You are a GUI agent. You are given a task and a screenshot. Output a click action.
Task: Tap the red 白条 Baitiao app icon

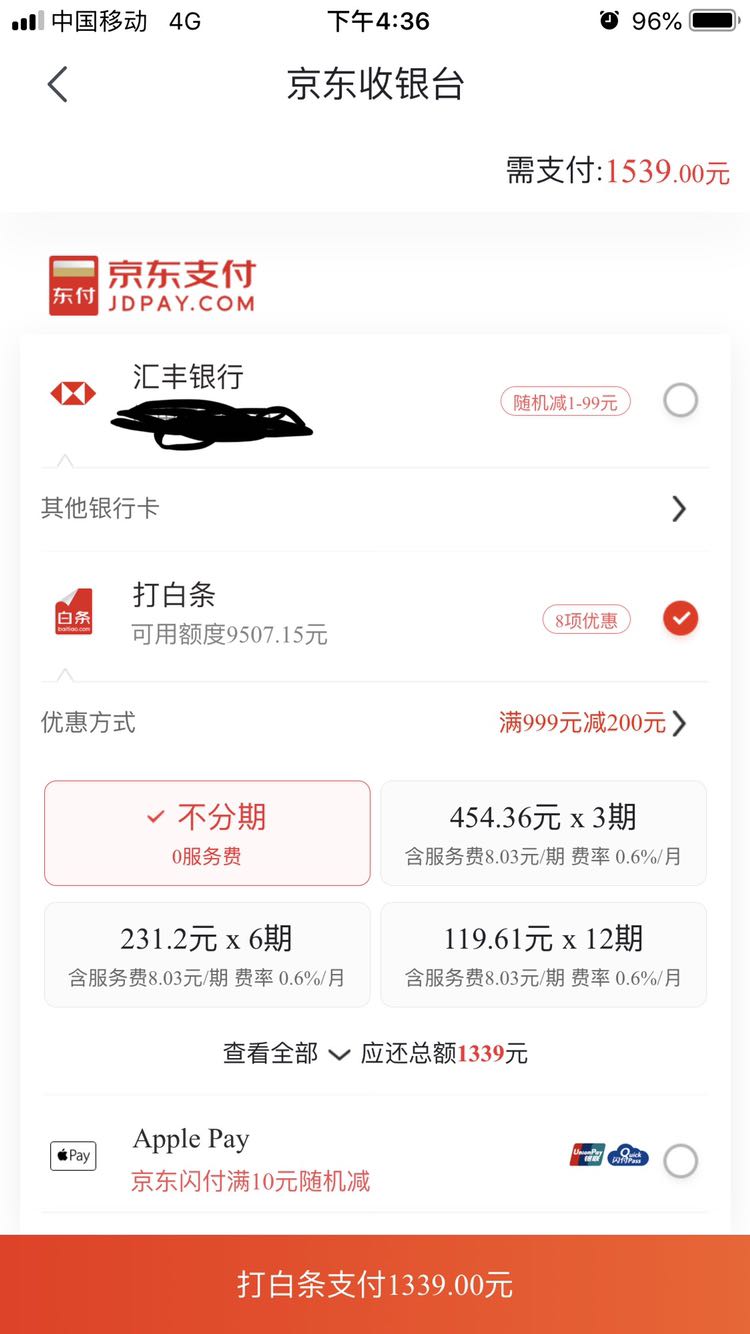(x=75, y=613)
